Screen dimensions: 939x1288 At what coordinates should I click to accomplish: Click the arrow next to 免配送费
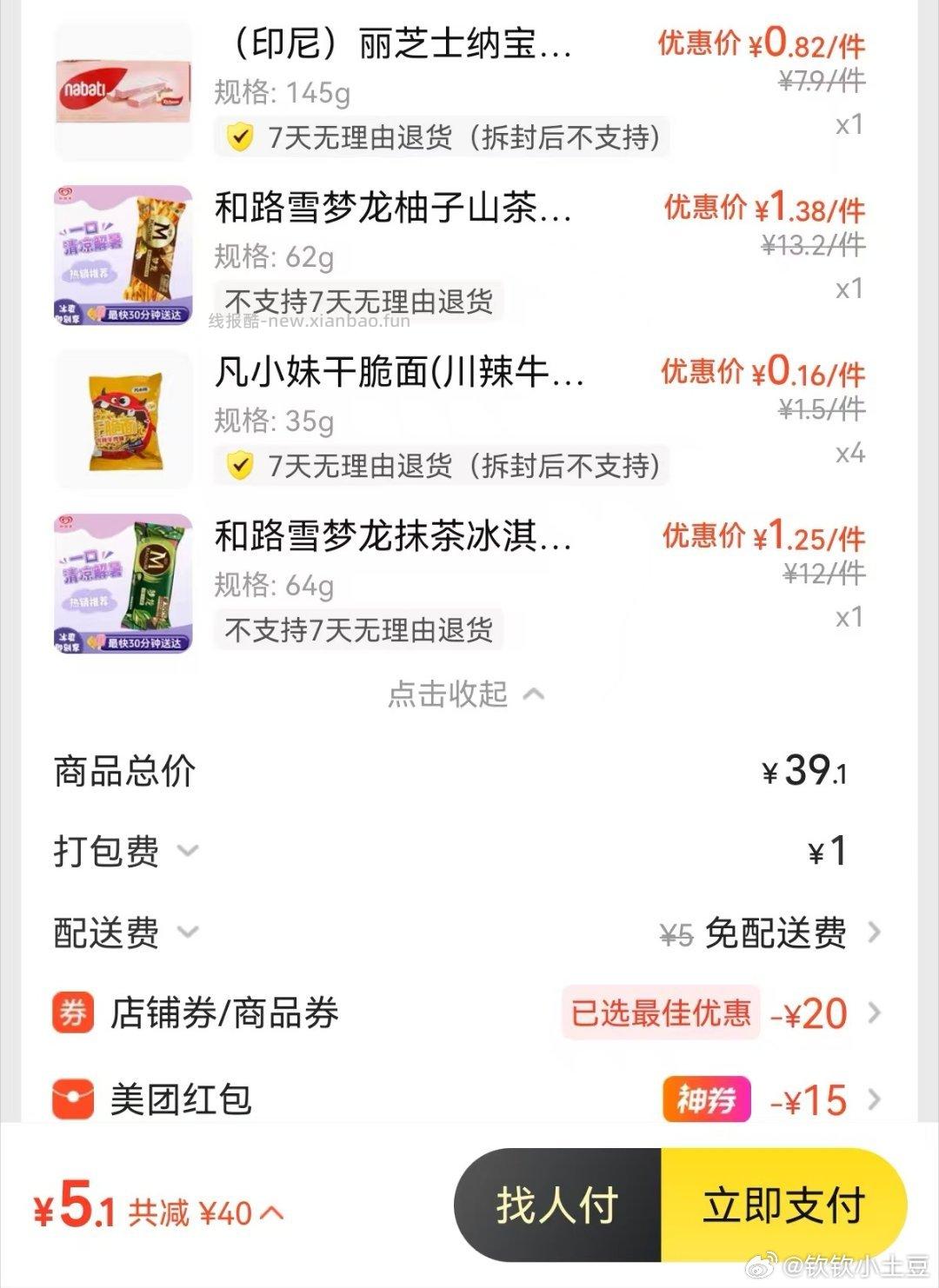(x=876, y=931)
